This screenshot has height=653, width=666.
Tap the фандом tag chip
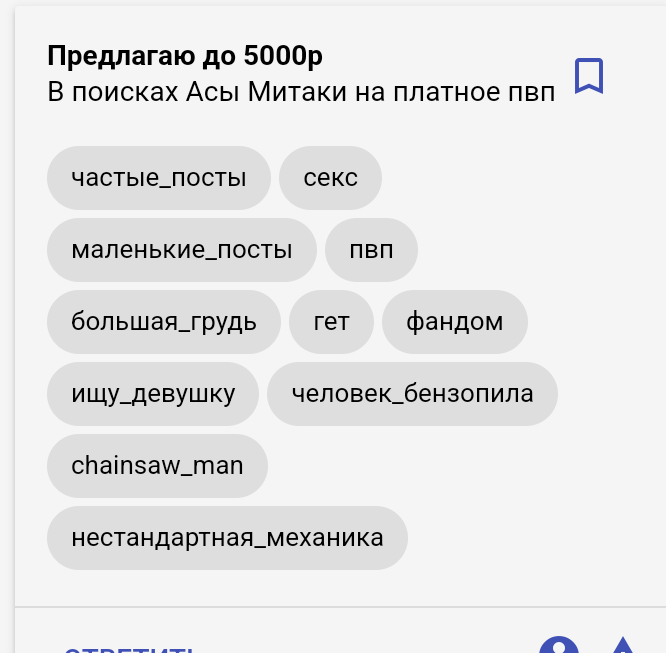[455, 322]
